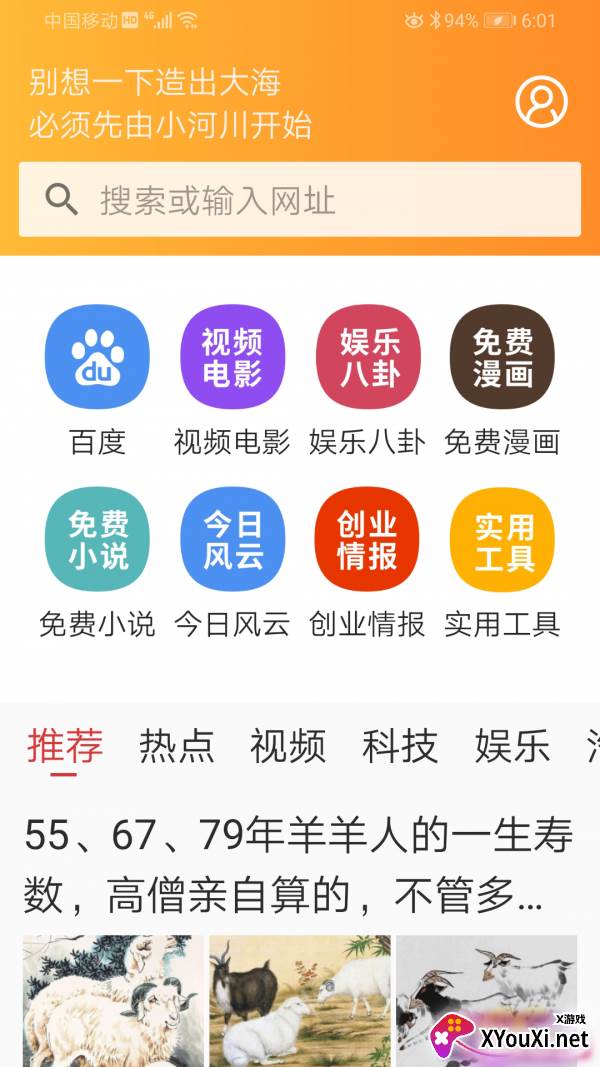This screenshot has height=1067, width=600.
Task: Select the 推荐 news tab
Action: coord(65,746)
